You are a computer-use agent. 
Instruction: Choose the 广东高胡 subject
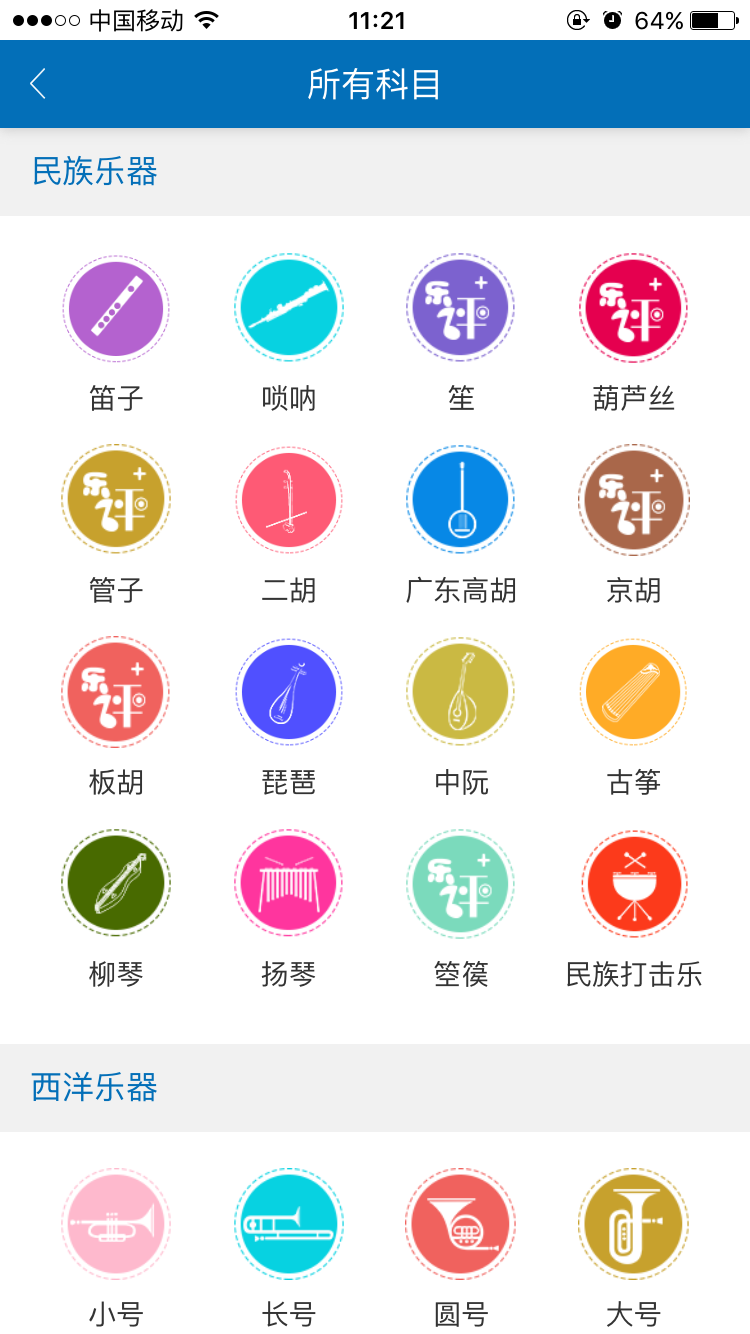pos(460,500)
